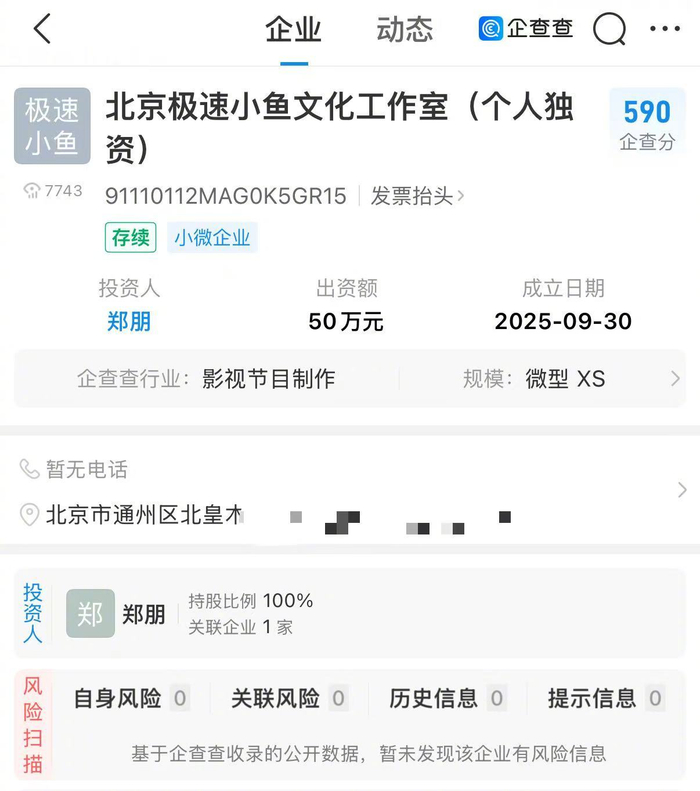700x791 pixels.
Task: Open 发票抬头 invoice header link
Action: pyautogui.click(x=417, y=196)
